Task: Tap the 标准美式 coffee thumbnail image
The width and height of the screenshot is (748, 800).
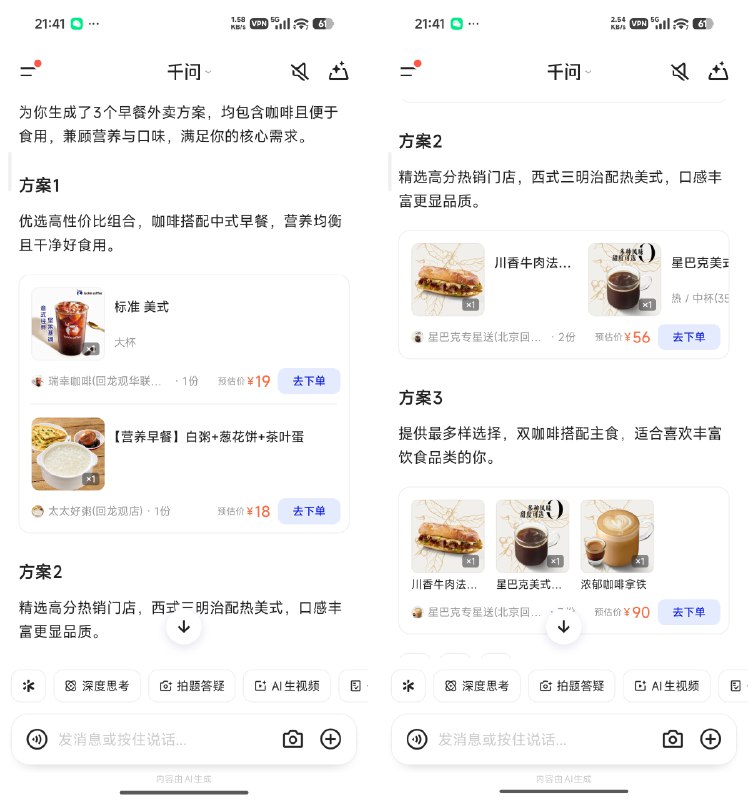Action: [x=67, y=323]
